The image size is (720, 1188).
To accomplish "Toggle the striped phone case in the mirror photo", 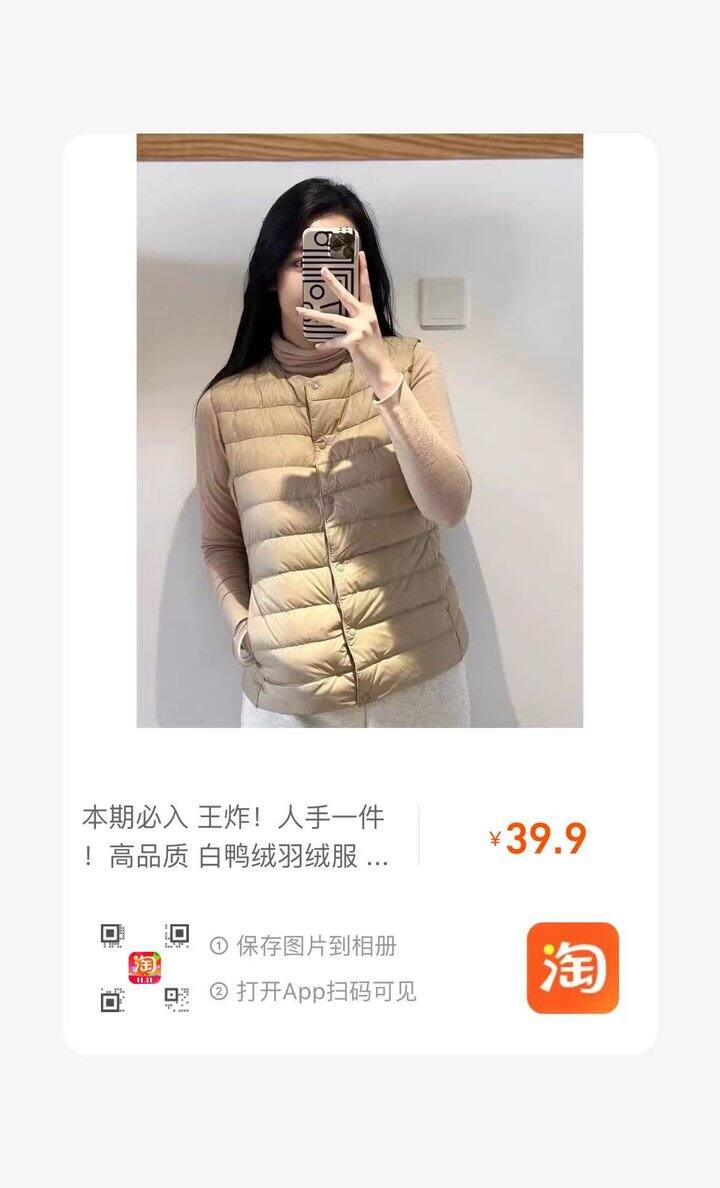I will point(330,280).
